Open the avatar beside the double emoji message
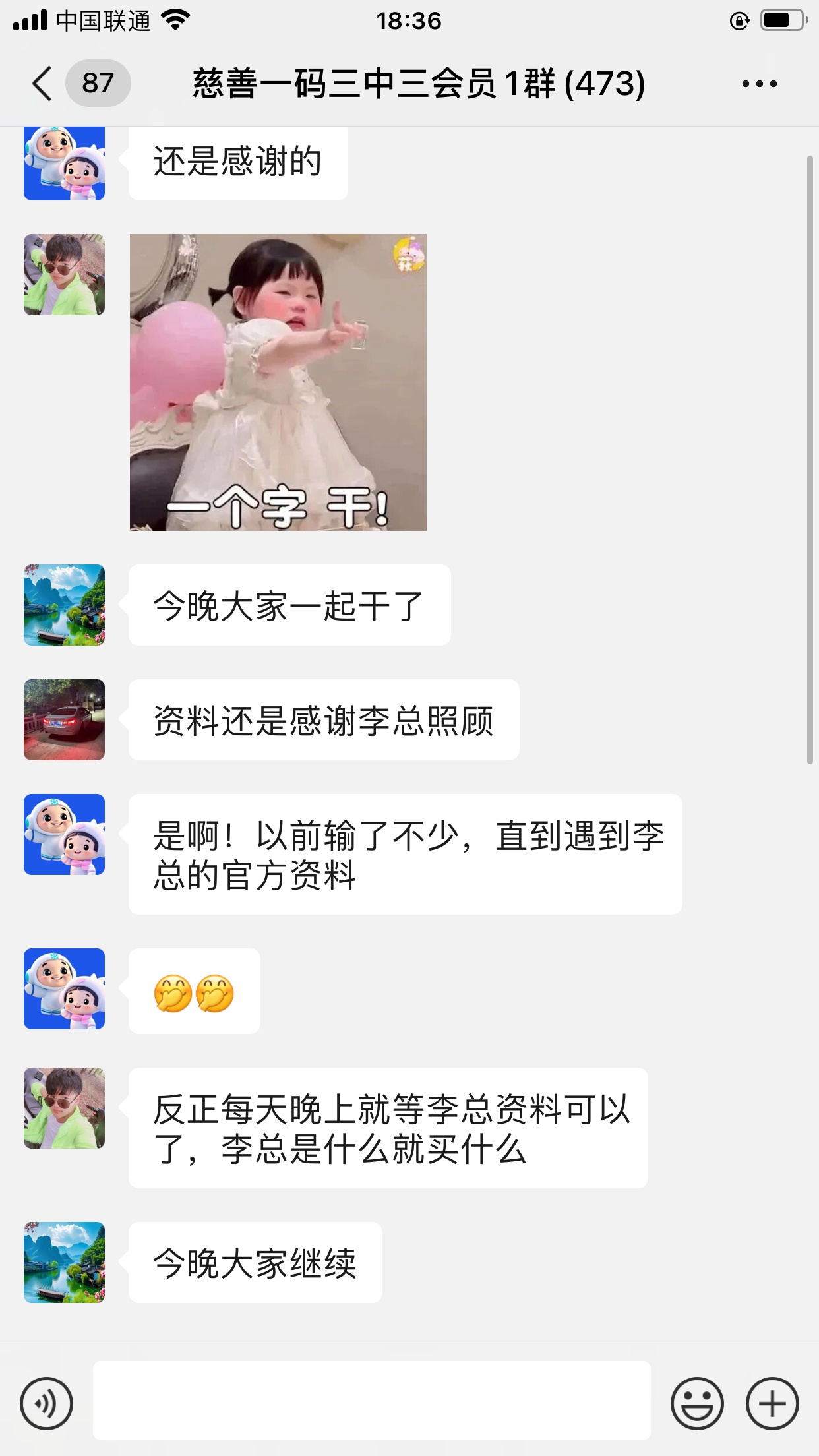819x1456 pixels. 64,988
